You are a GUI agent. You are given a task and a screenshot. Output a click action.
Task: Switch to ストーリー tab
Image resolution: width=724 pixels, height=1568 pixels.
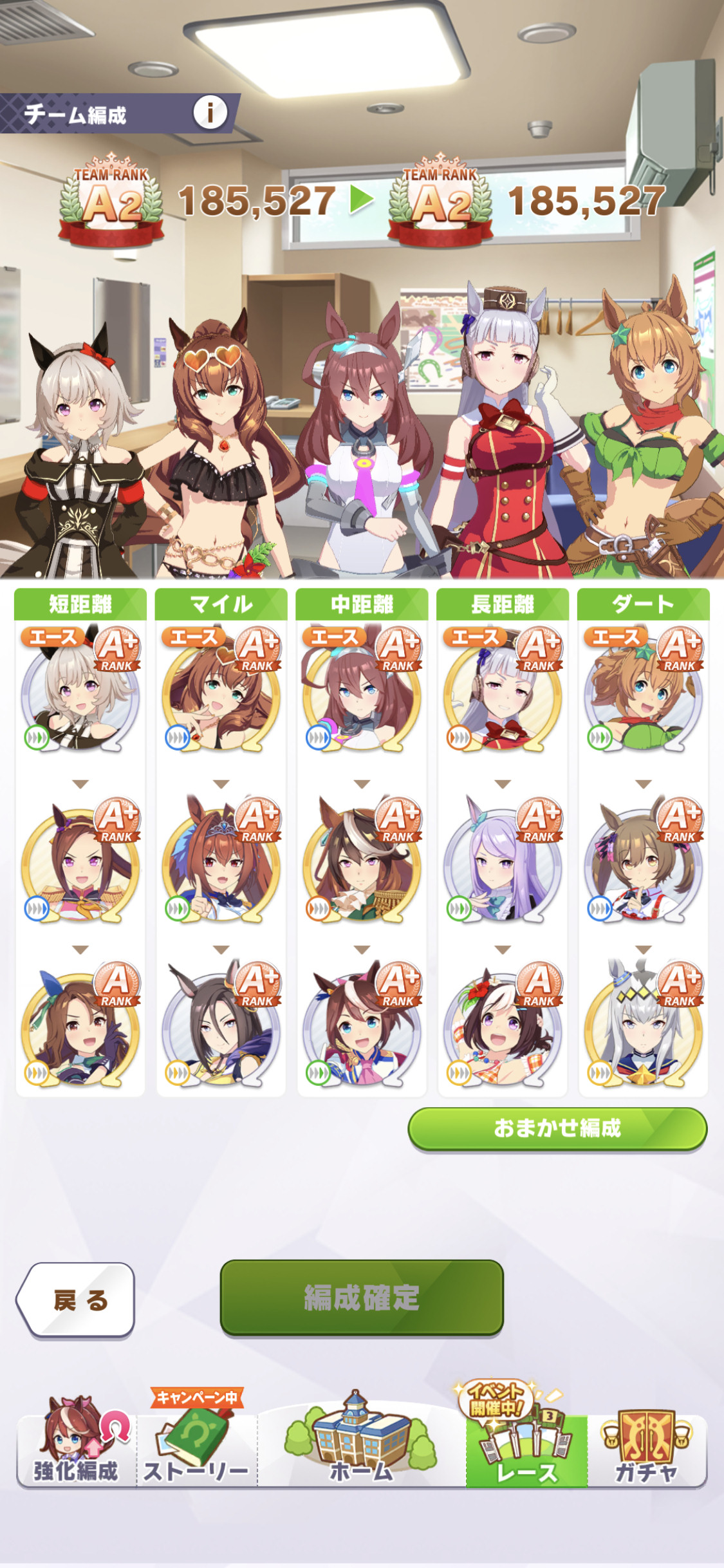197,1443
